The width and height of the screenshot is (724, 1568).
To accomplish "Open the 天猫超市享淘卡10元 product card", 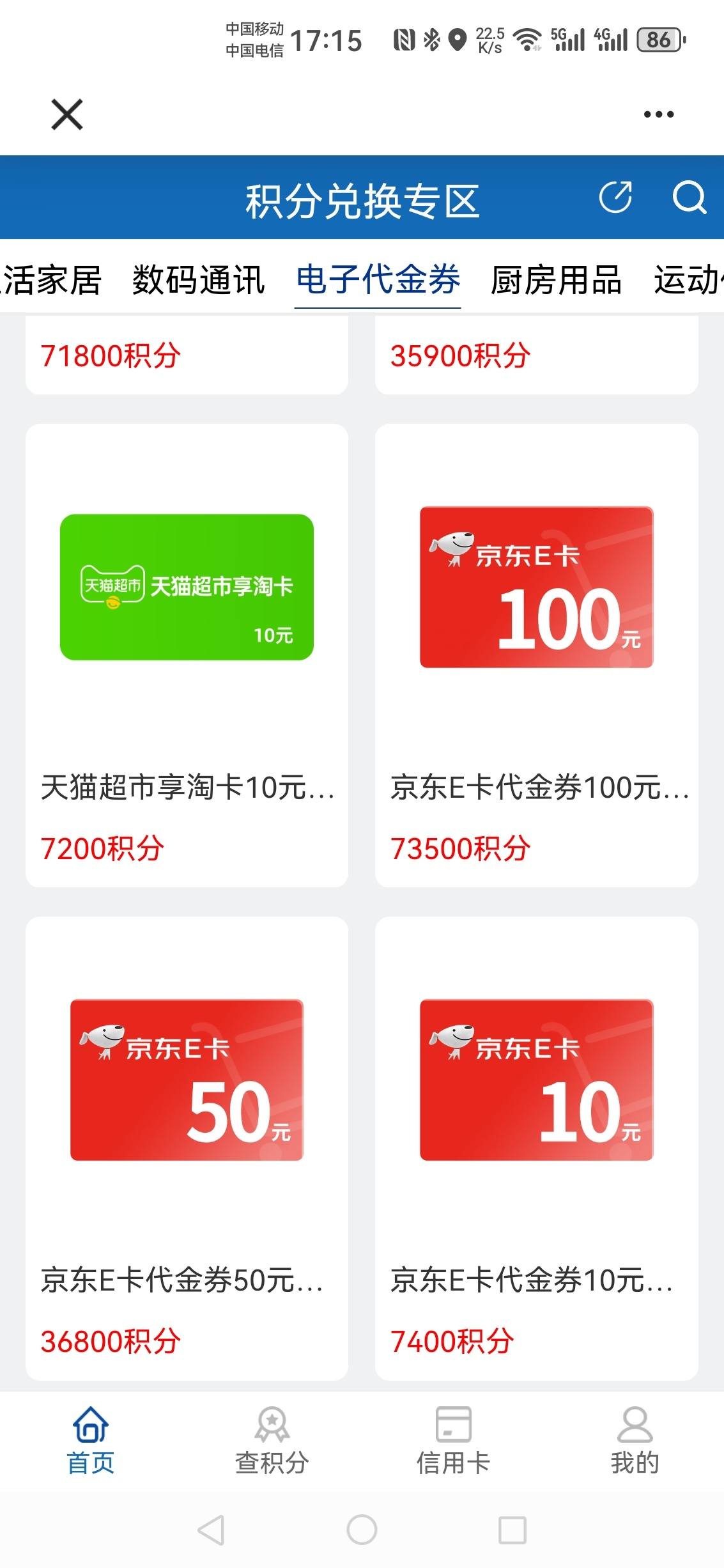I will [187, 655].
